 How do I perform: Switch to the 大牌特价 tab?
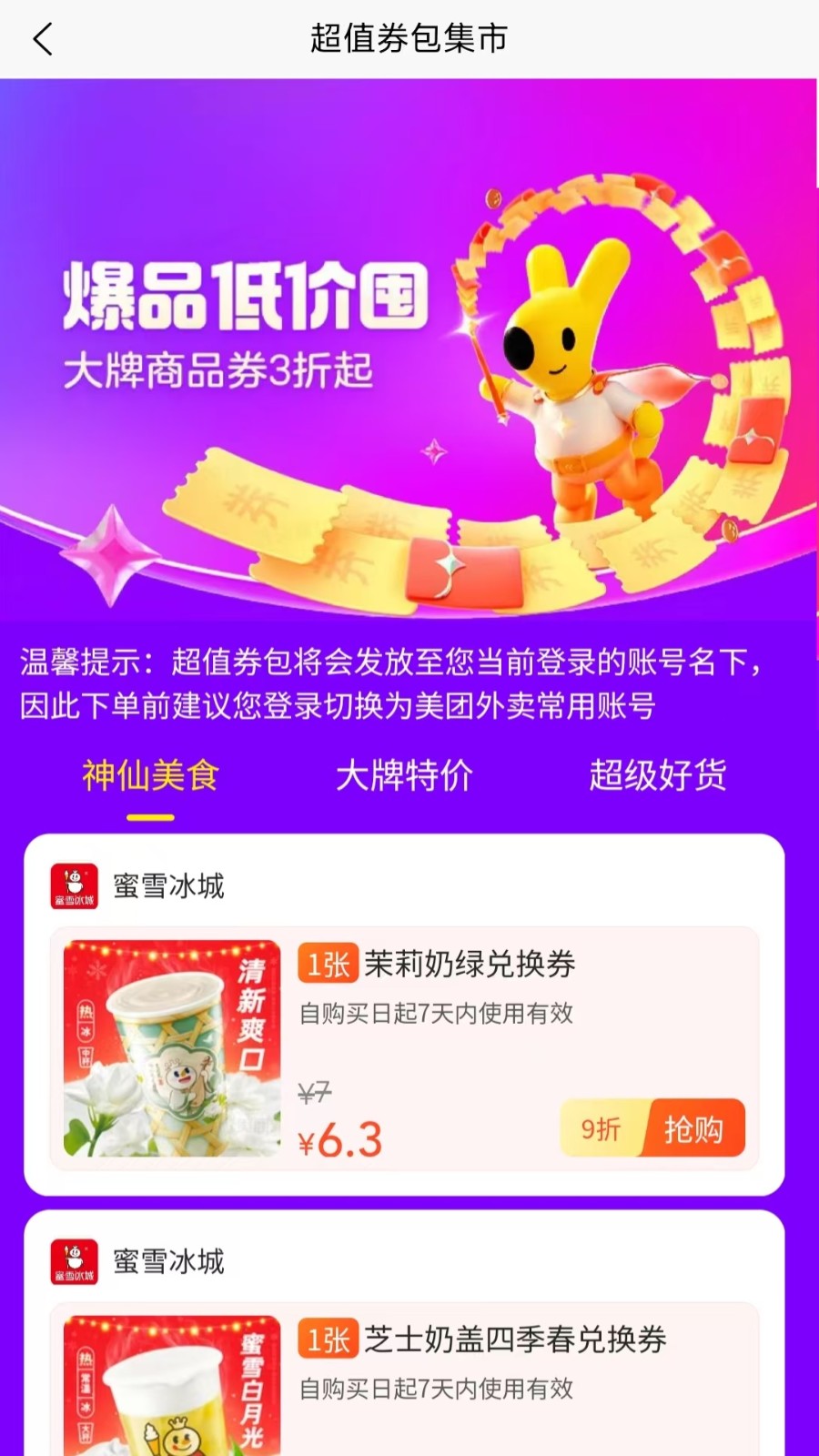click(407, 776)
